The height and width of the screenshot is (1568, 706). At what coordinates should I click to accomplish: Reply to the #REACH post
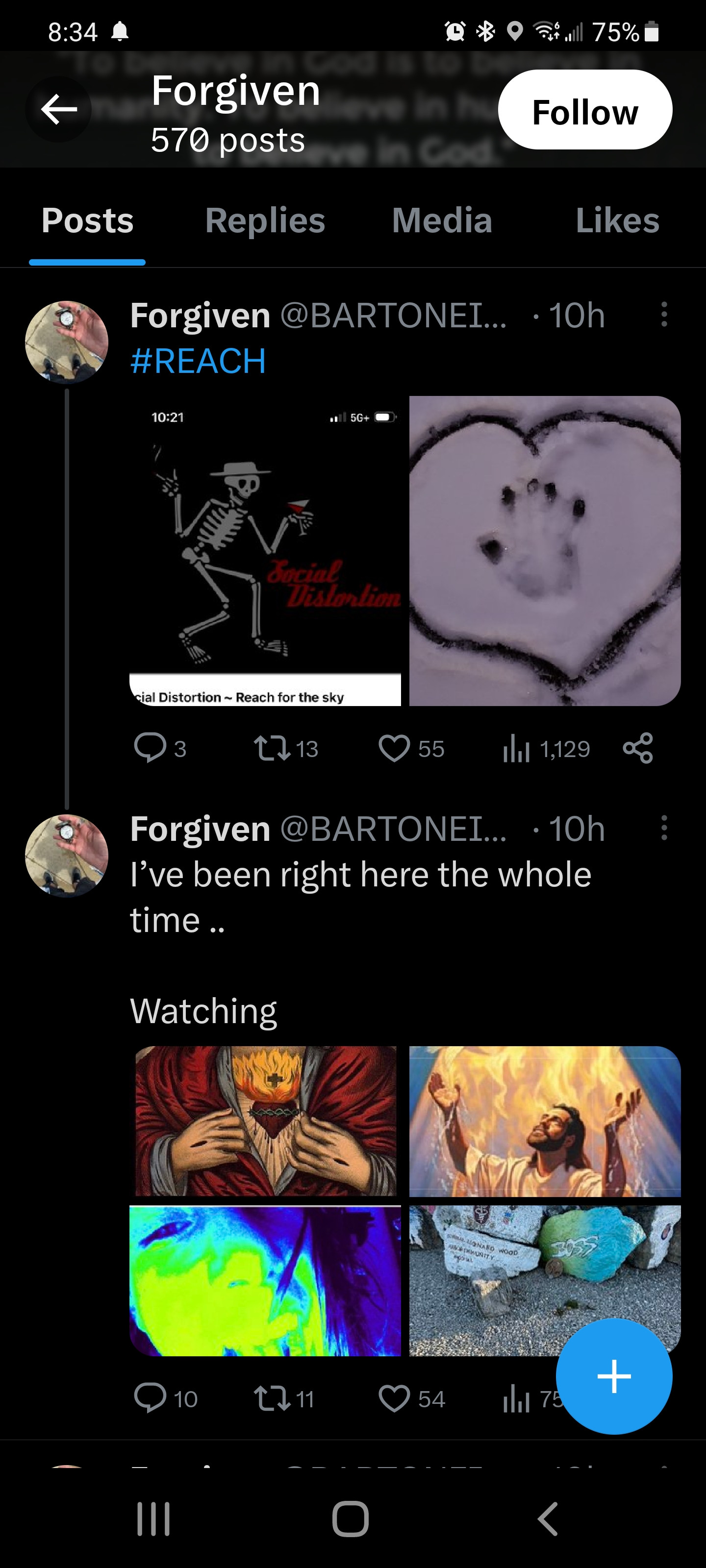click(x=150, y=748)
